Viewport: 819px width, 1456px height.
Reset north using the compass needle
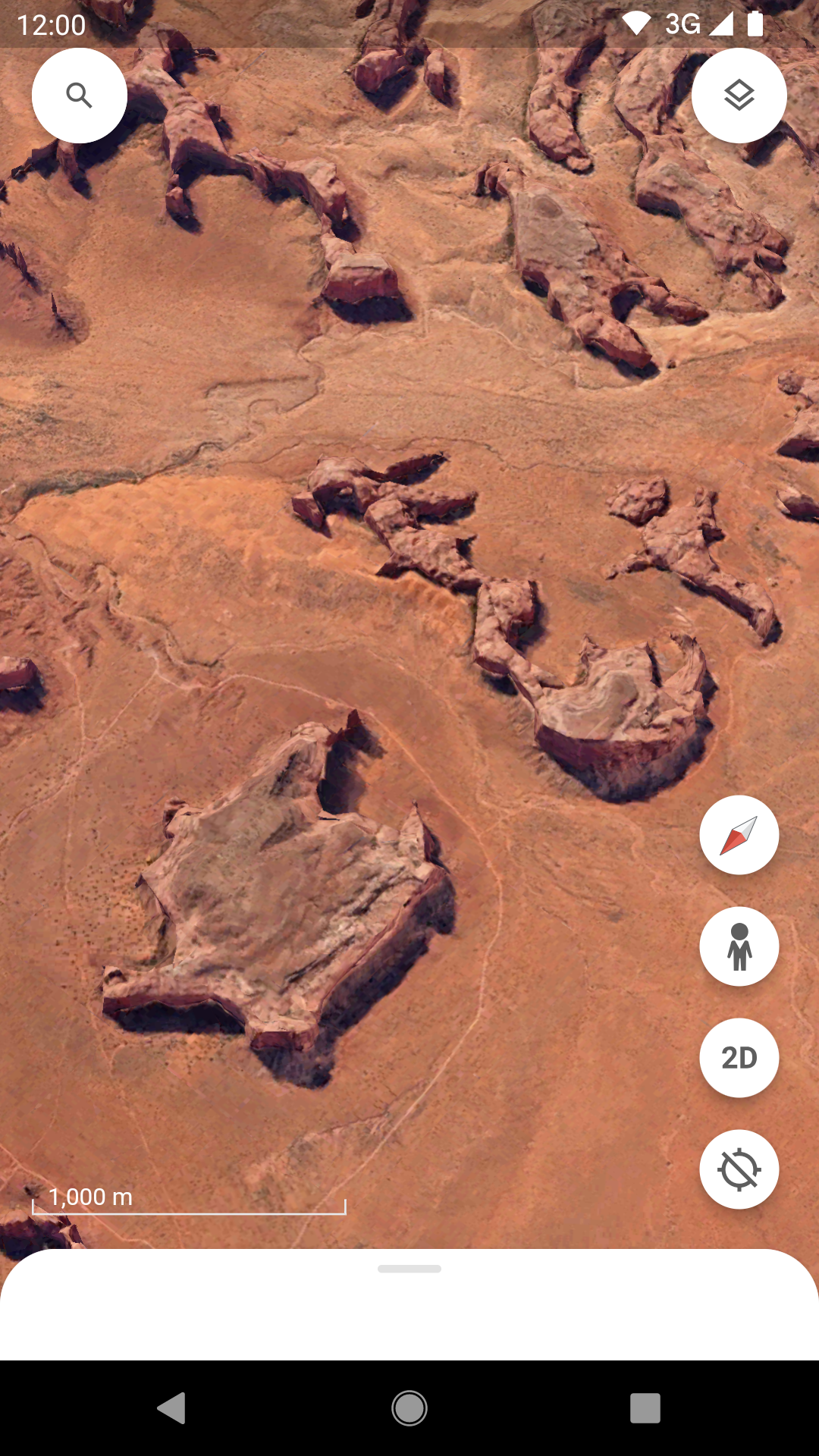click(739, 834)
